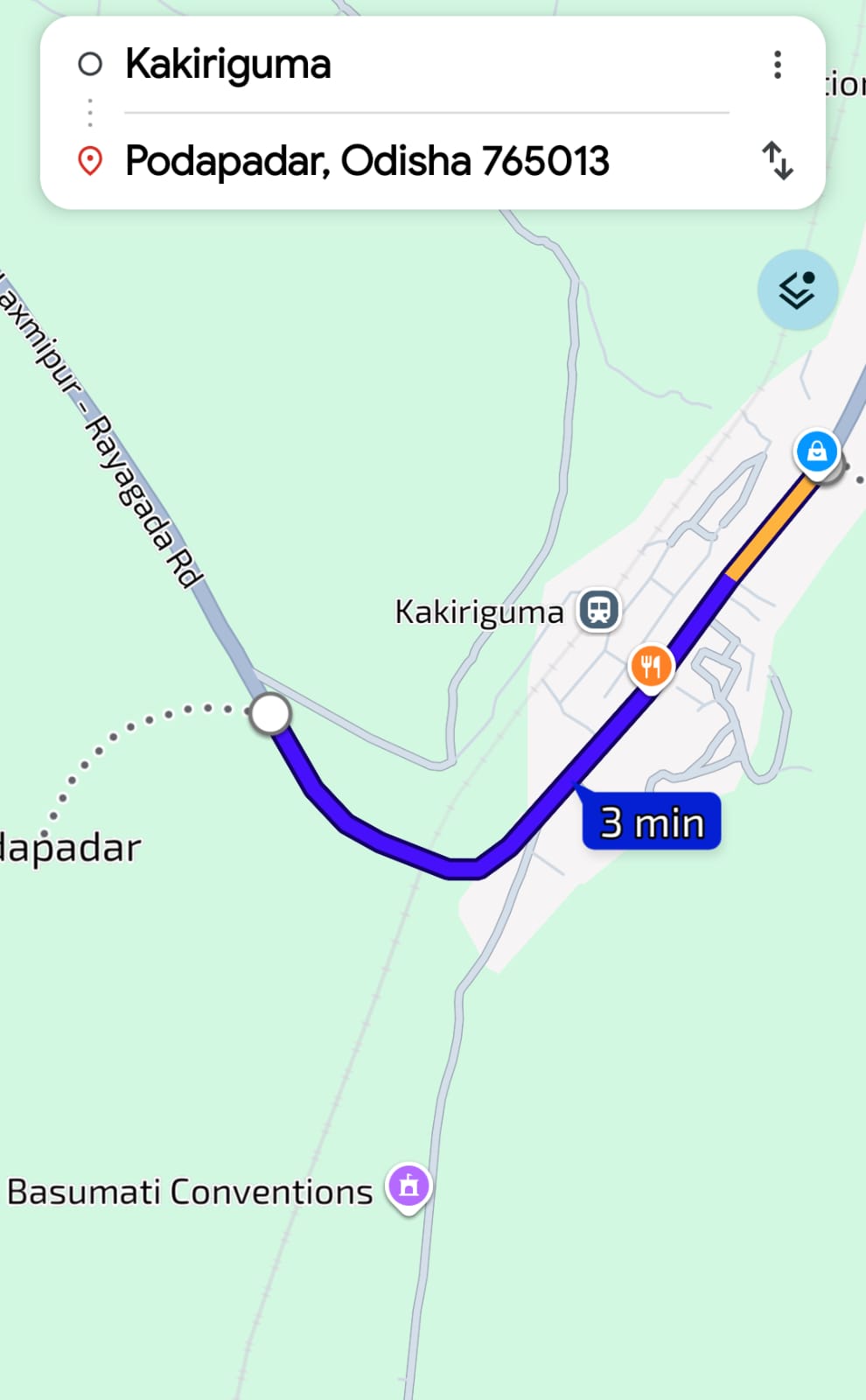Open the three-dot overflow menu
The width and height of the screenshot is (866, 1400).
click(777, 65)
